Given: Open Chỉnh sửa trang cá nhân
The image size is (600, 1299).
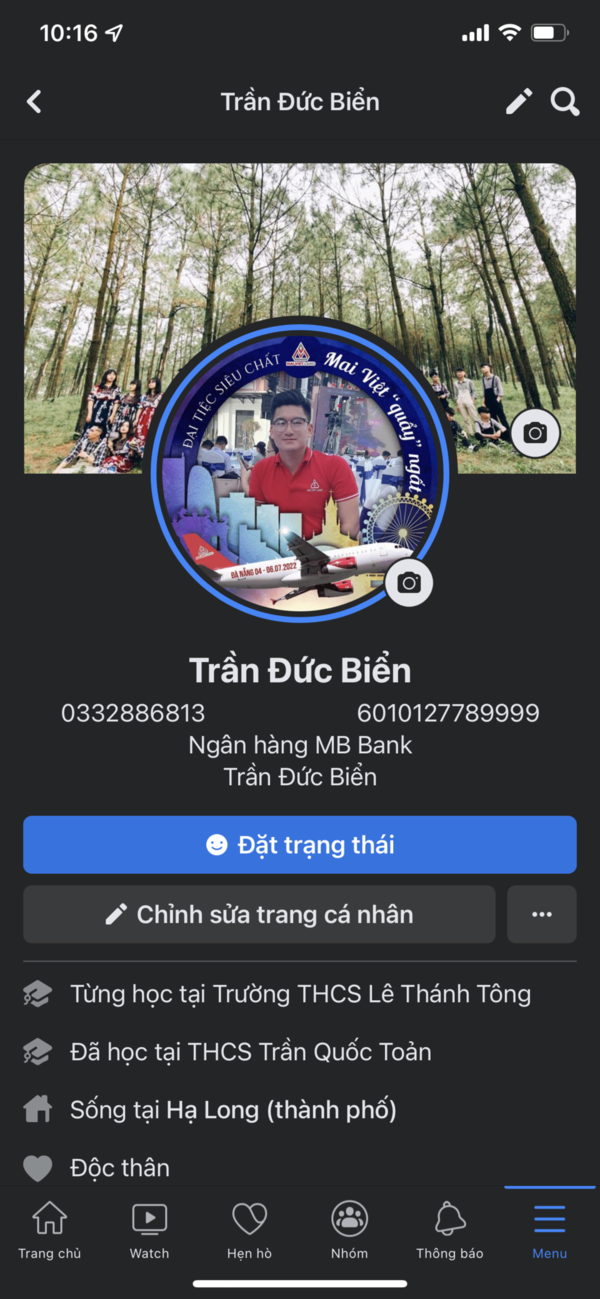Looking at the screenshot, I should coord(259,914).
